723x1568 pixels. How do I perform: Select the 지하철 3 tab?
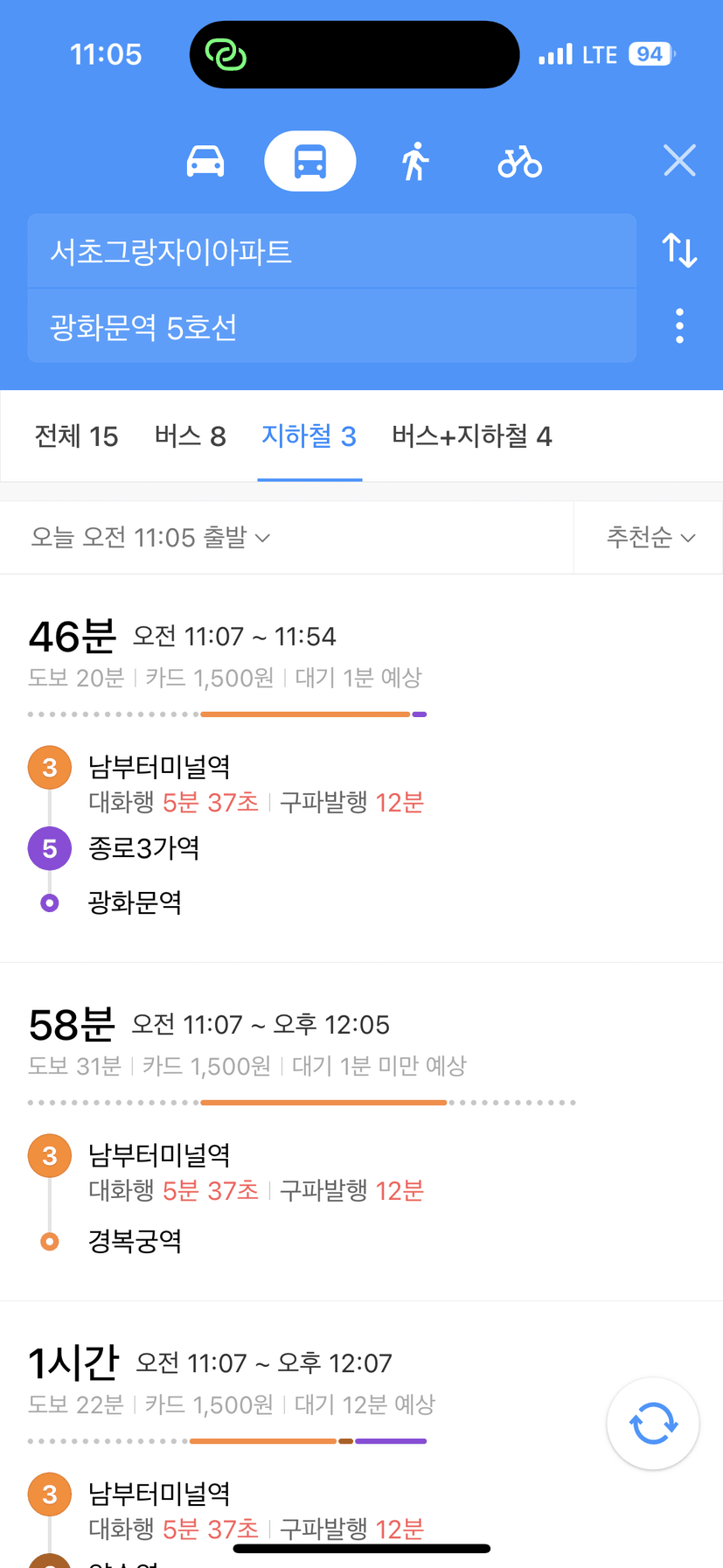click(x=309, y=436)
